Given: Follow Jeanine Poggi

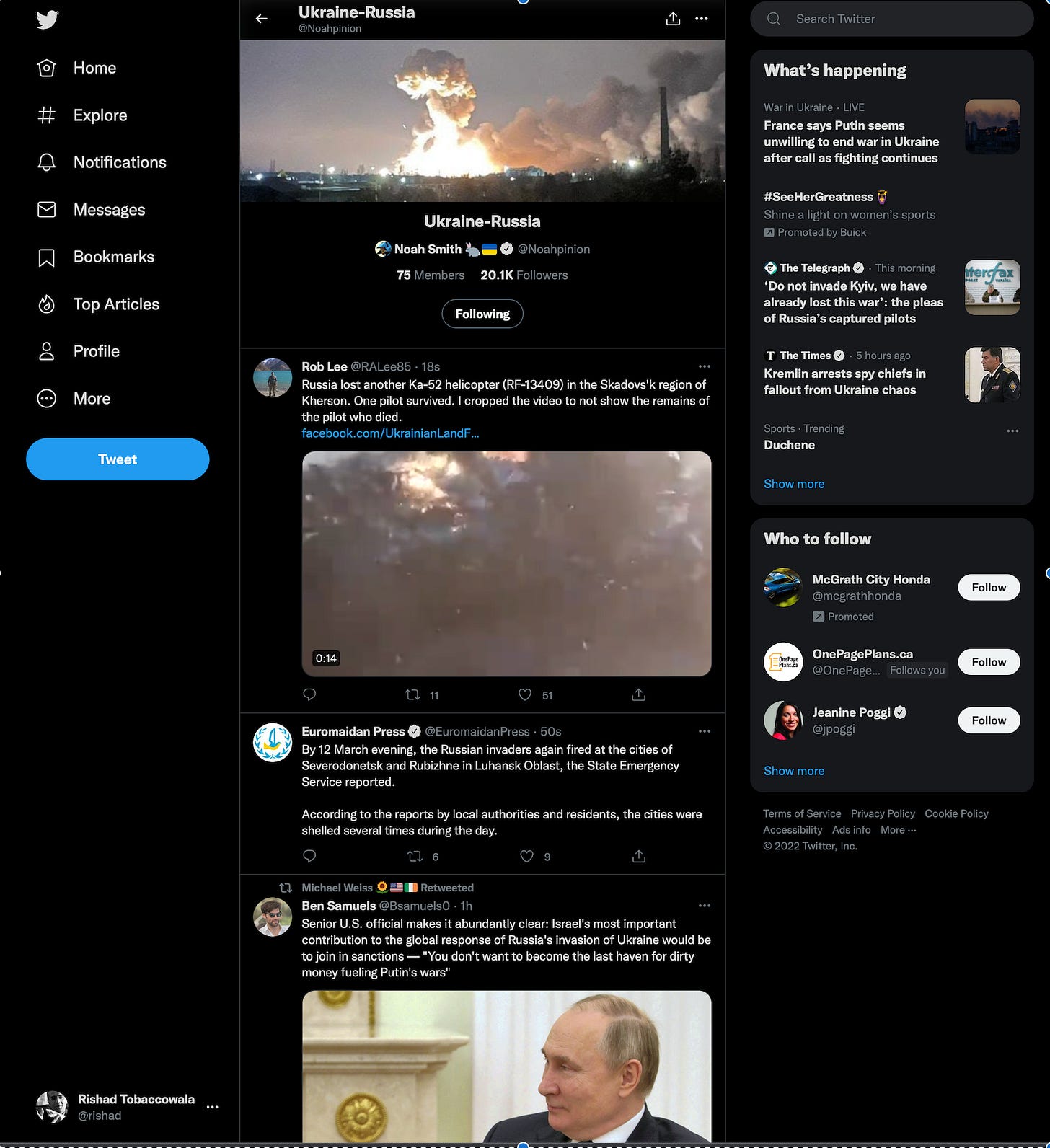Looking at the screenshot, I should click(x=988, y=720).
